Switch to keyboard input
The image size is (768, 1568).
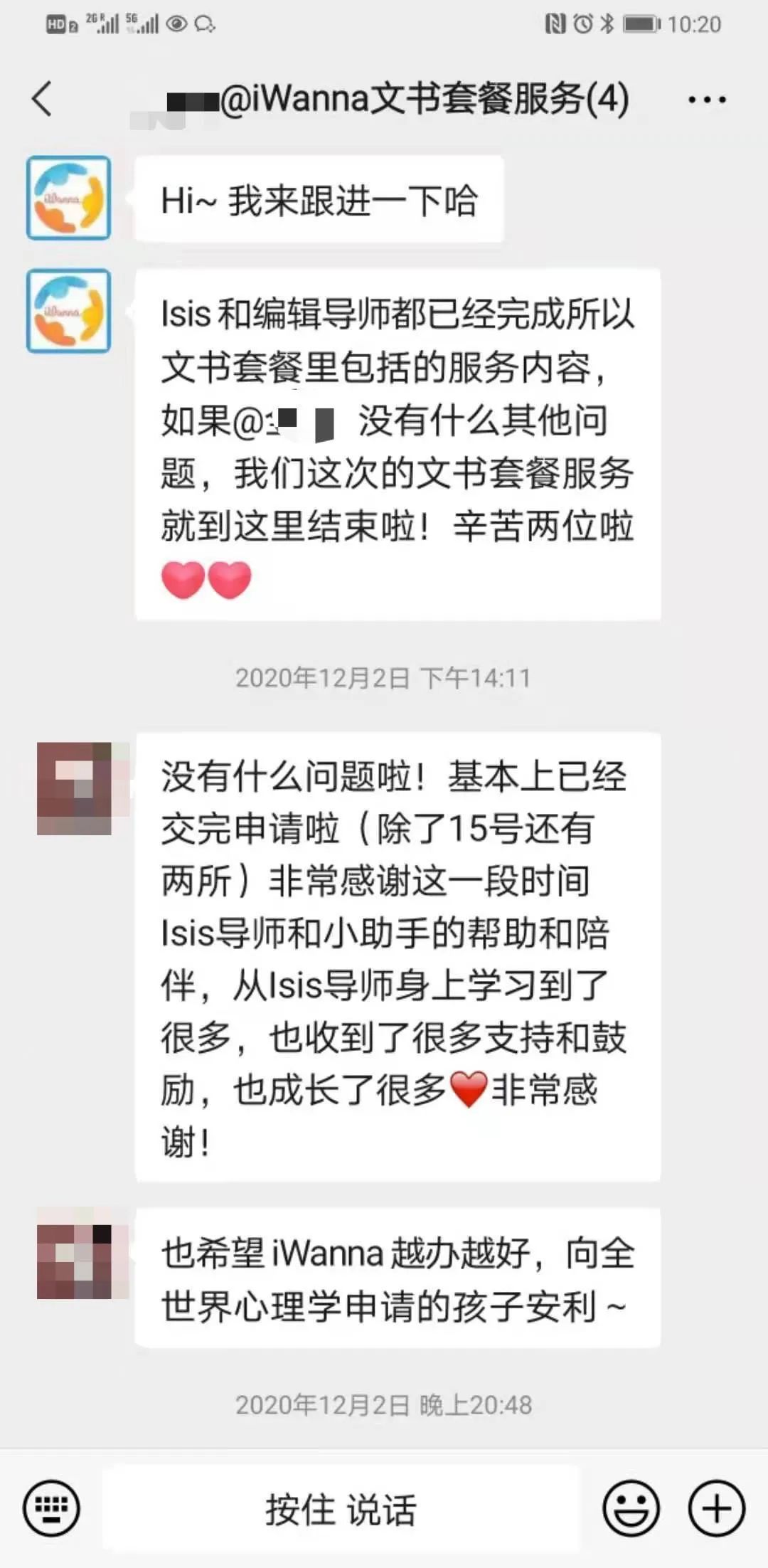51,1508
